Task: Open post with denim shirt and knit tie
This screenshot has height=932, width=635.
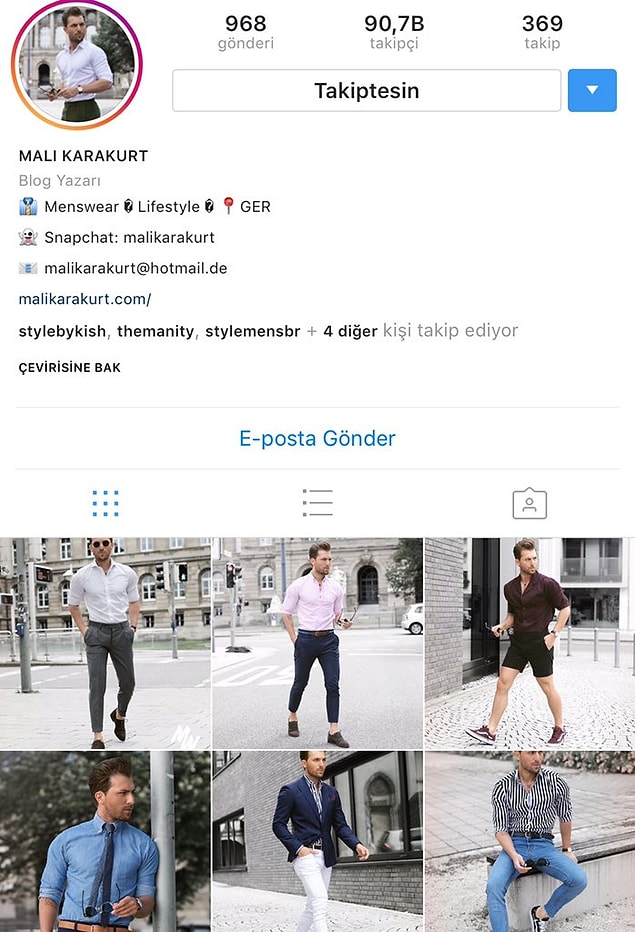Action: coord(105,842)
